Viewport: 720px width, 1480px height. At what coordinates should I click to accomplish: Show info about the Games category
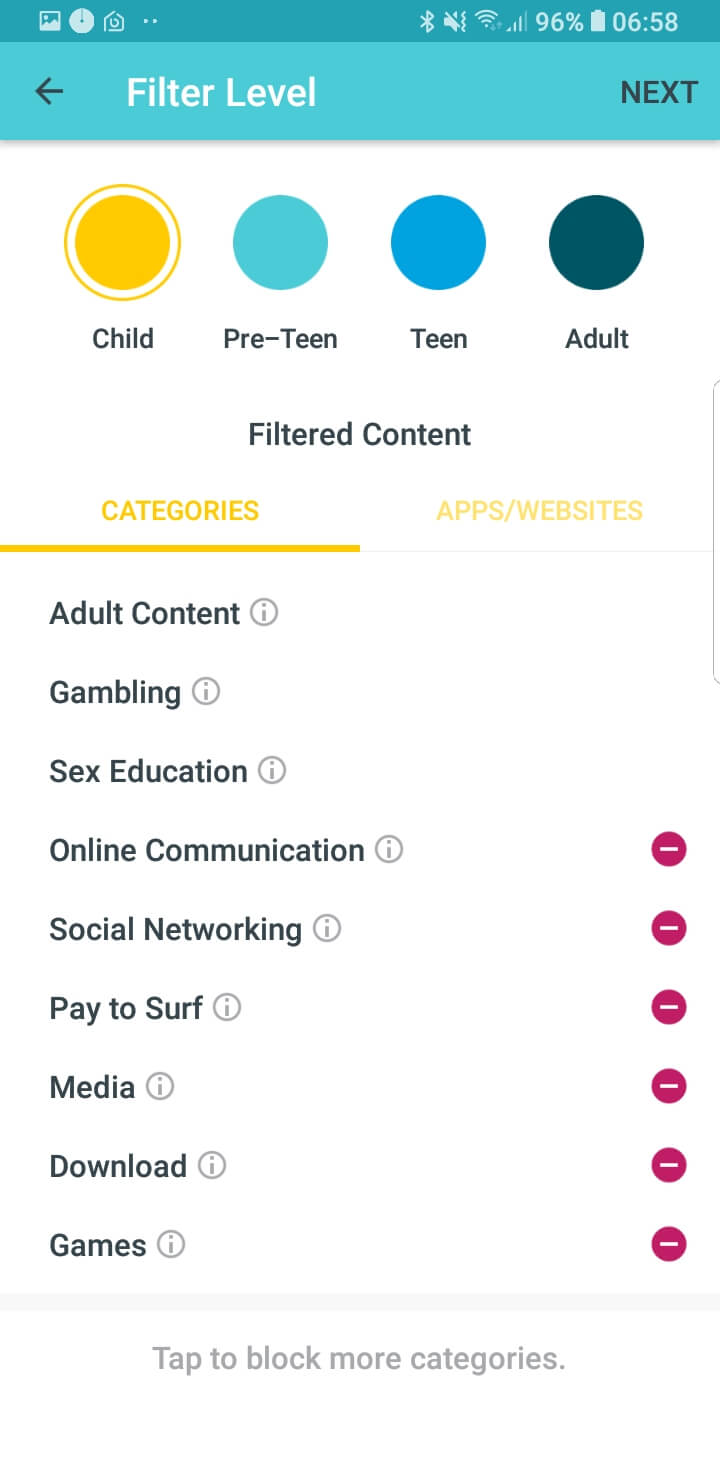[x=172, y=1244]
